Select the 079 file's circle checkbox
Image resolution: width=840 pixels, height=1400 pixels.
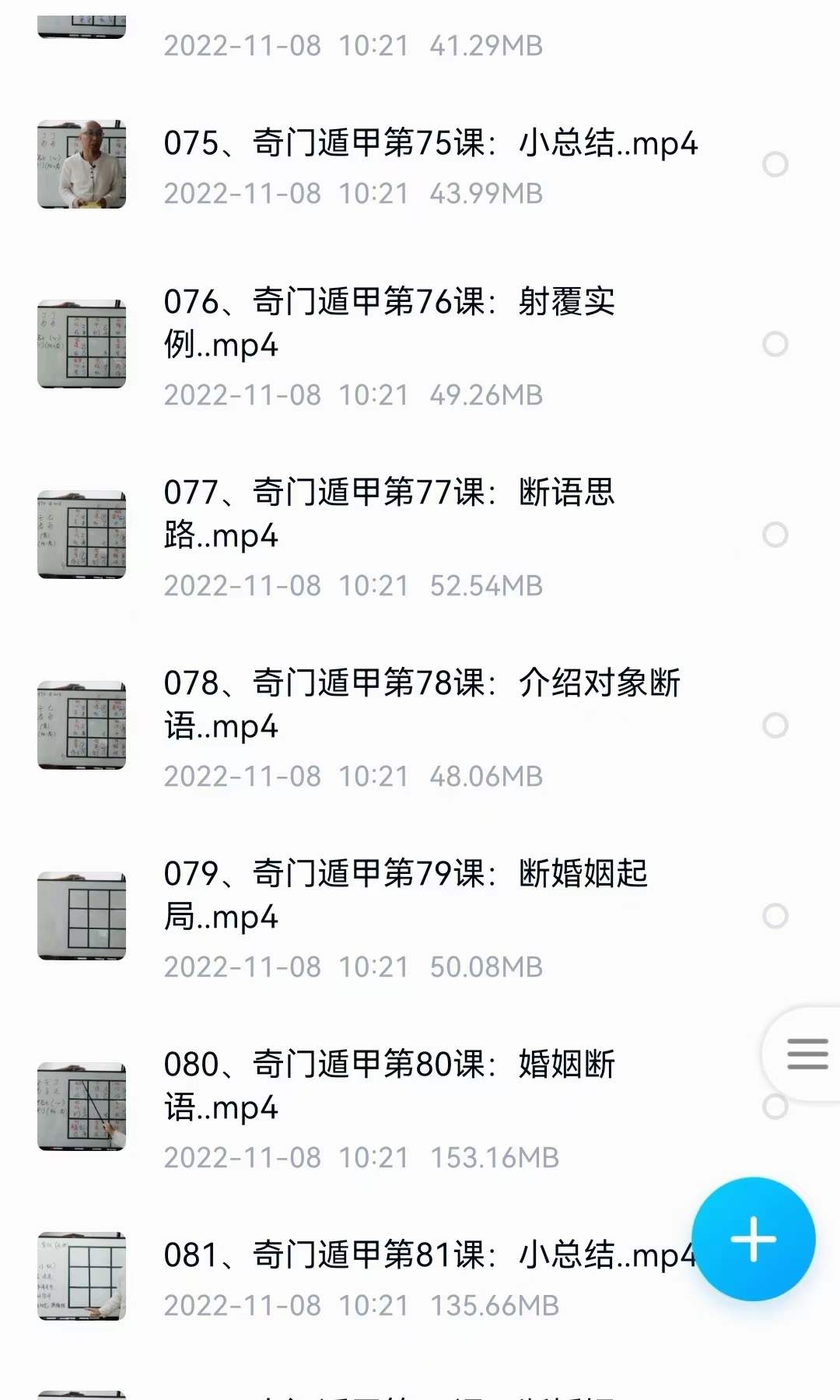[775, 916]
